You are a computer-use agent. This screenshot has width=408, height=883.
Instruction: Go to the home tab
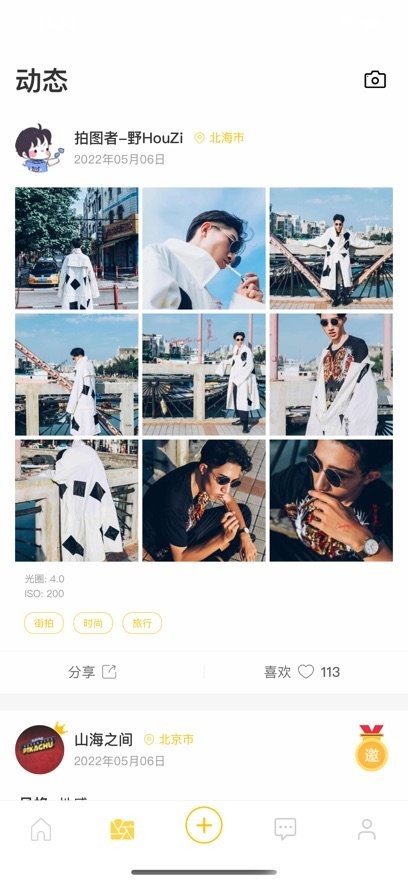click(41, 830)
